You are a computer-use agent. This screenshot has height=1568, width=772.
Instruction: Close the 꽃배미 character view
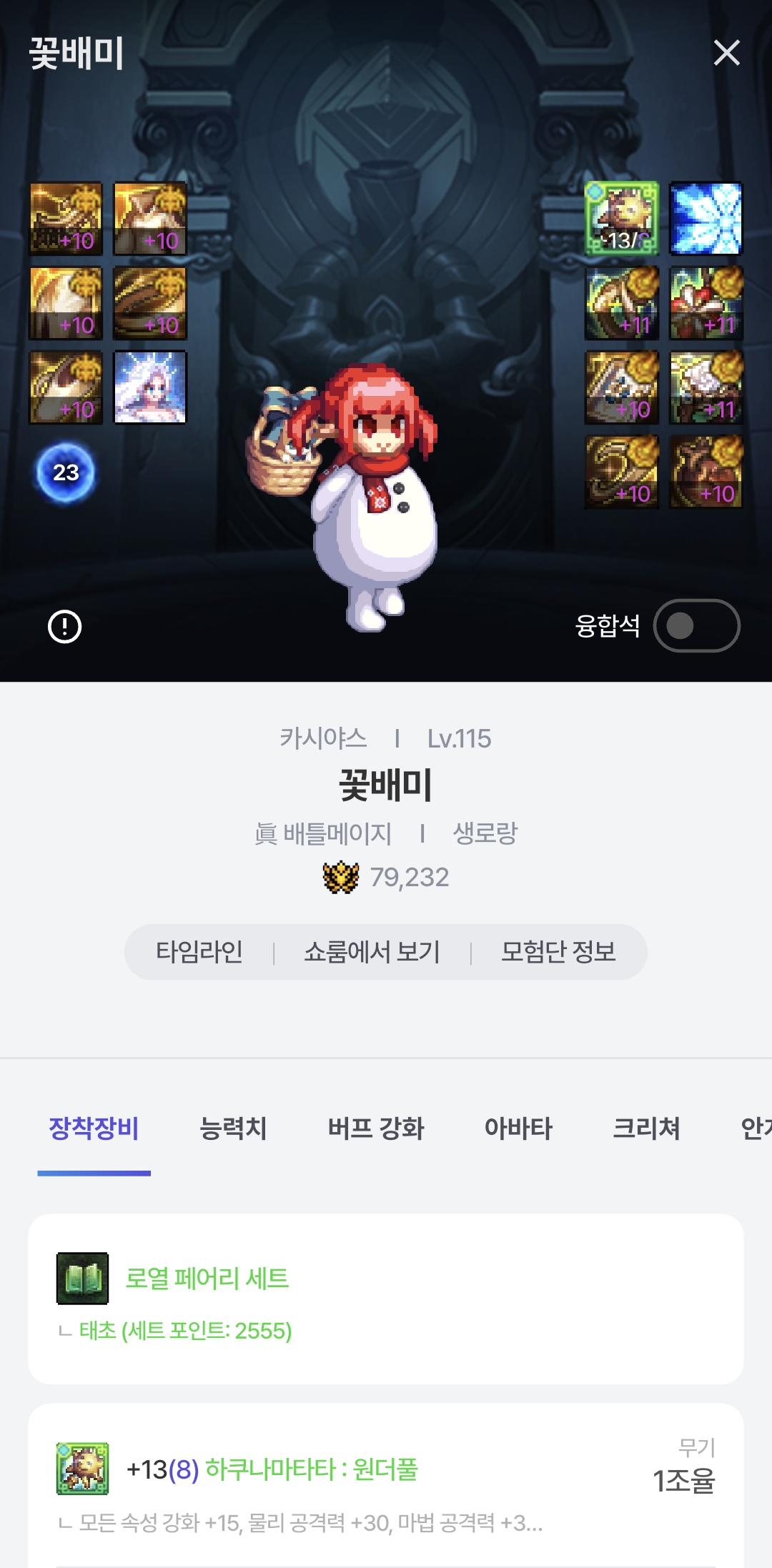[726, 53]
